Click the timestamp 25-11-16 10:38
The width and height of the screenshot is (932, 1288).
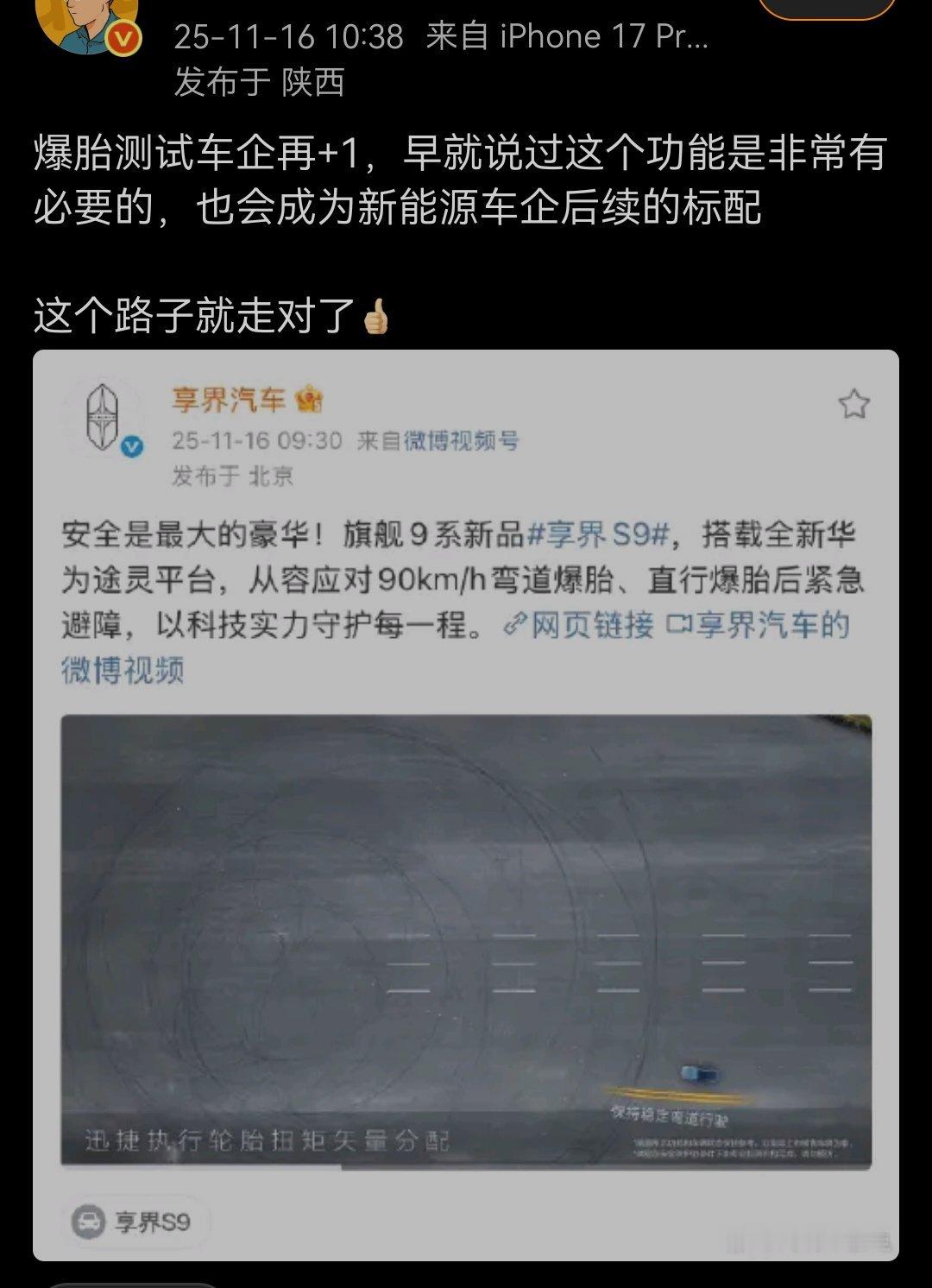(x=287, y=36)
